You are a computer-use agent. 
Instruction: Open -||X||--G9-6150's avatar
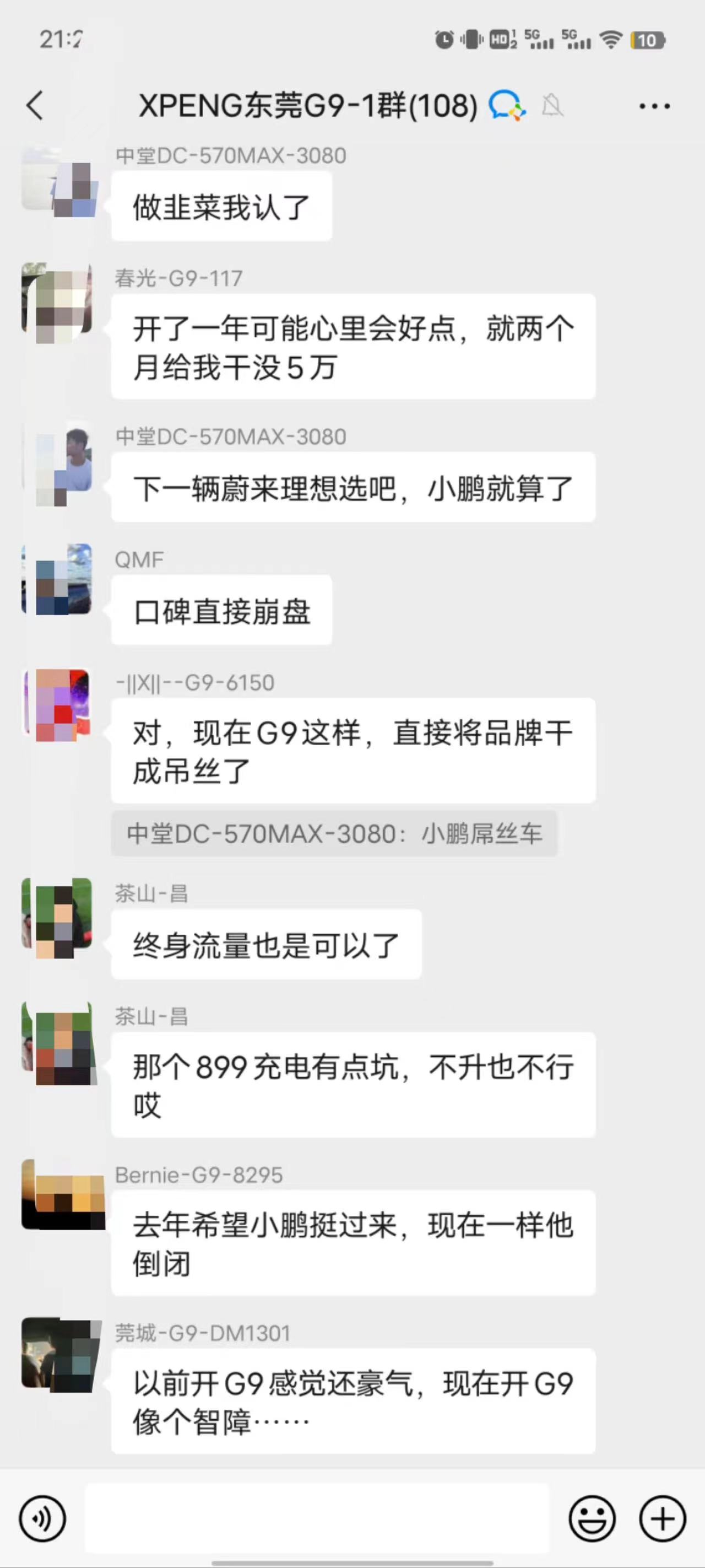click(x=57, y=704)
